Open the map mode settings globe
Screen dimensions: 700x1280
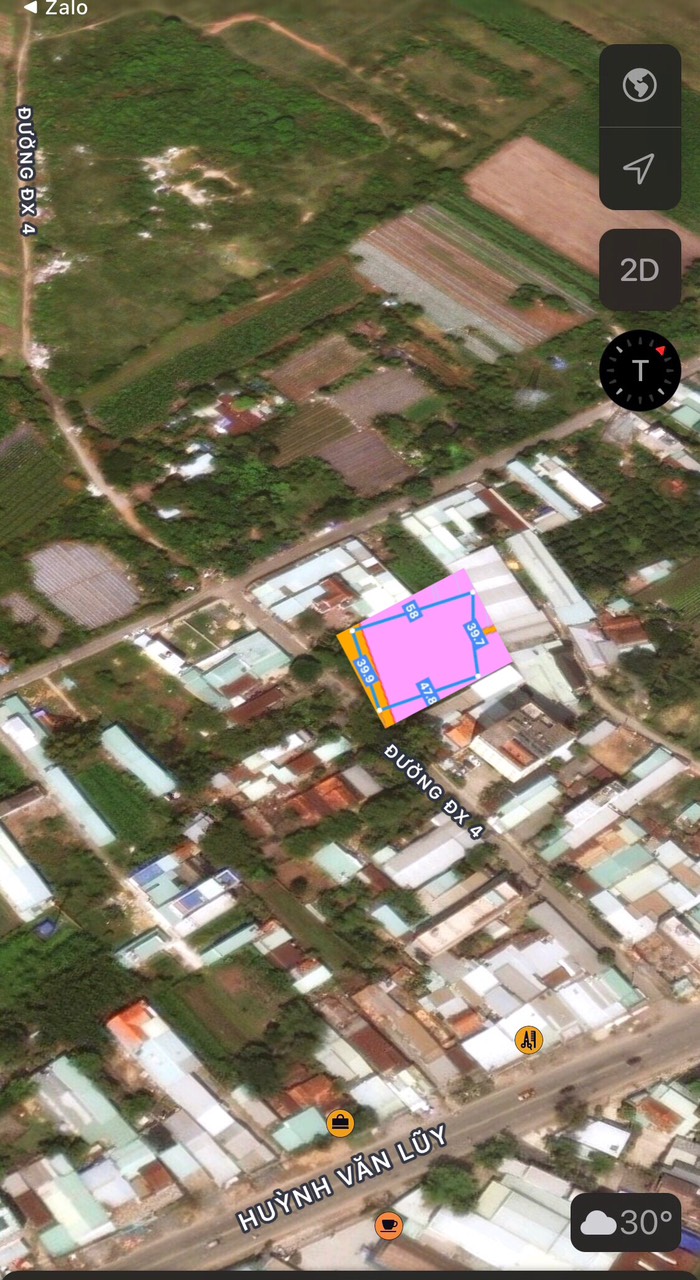640,86
